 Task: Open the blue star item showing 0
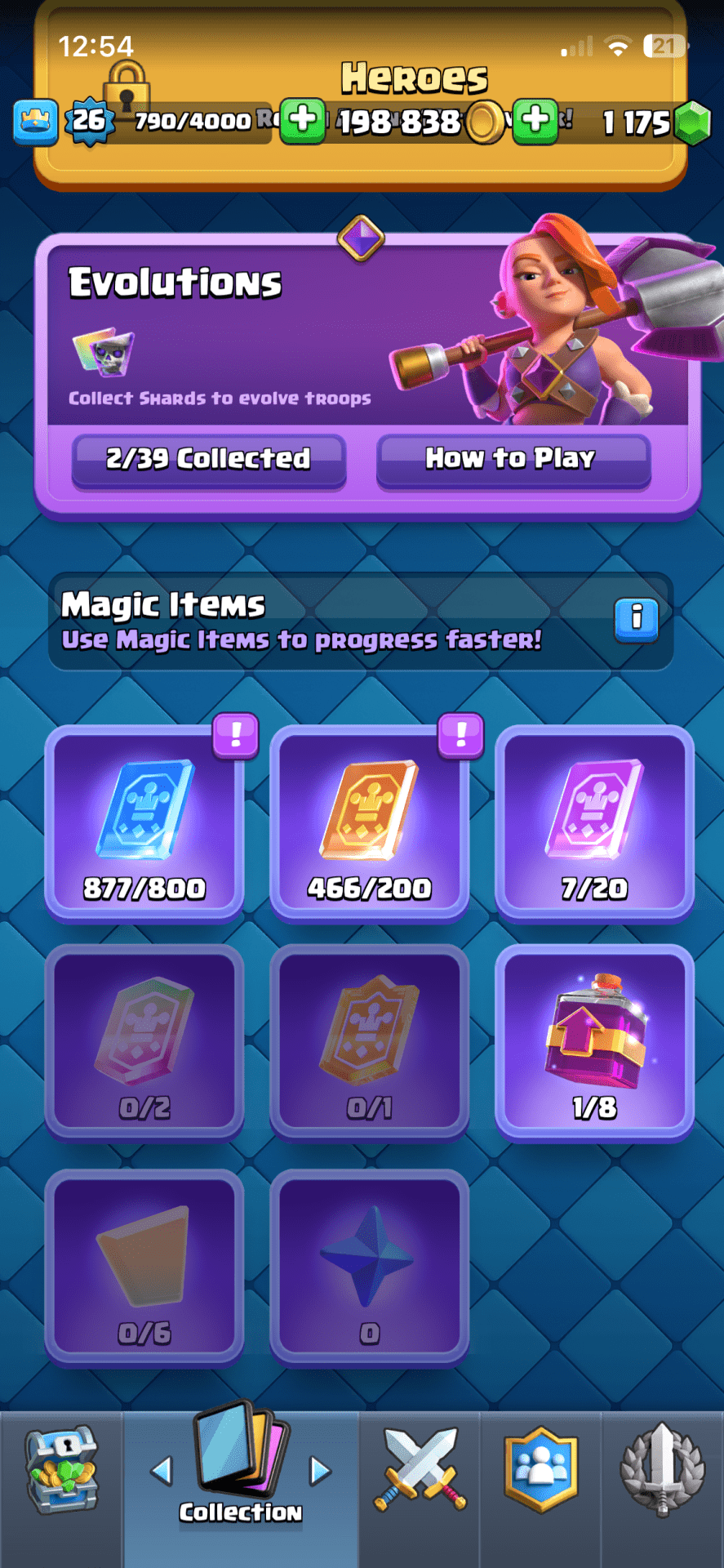pyautogui.click(x=370, y=1267)
